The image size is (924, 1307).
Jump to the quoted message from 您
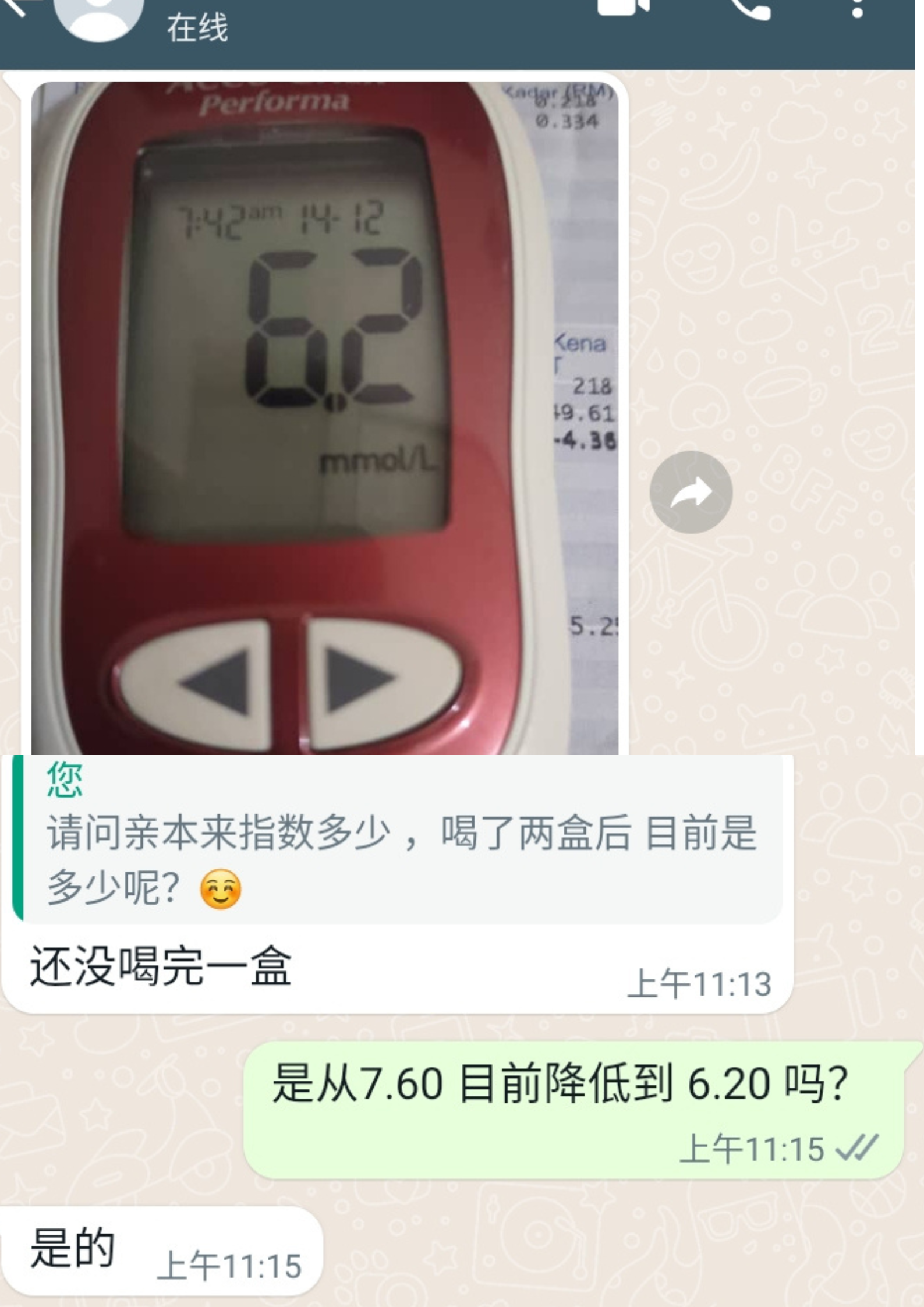coord(397,838)
